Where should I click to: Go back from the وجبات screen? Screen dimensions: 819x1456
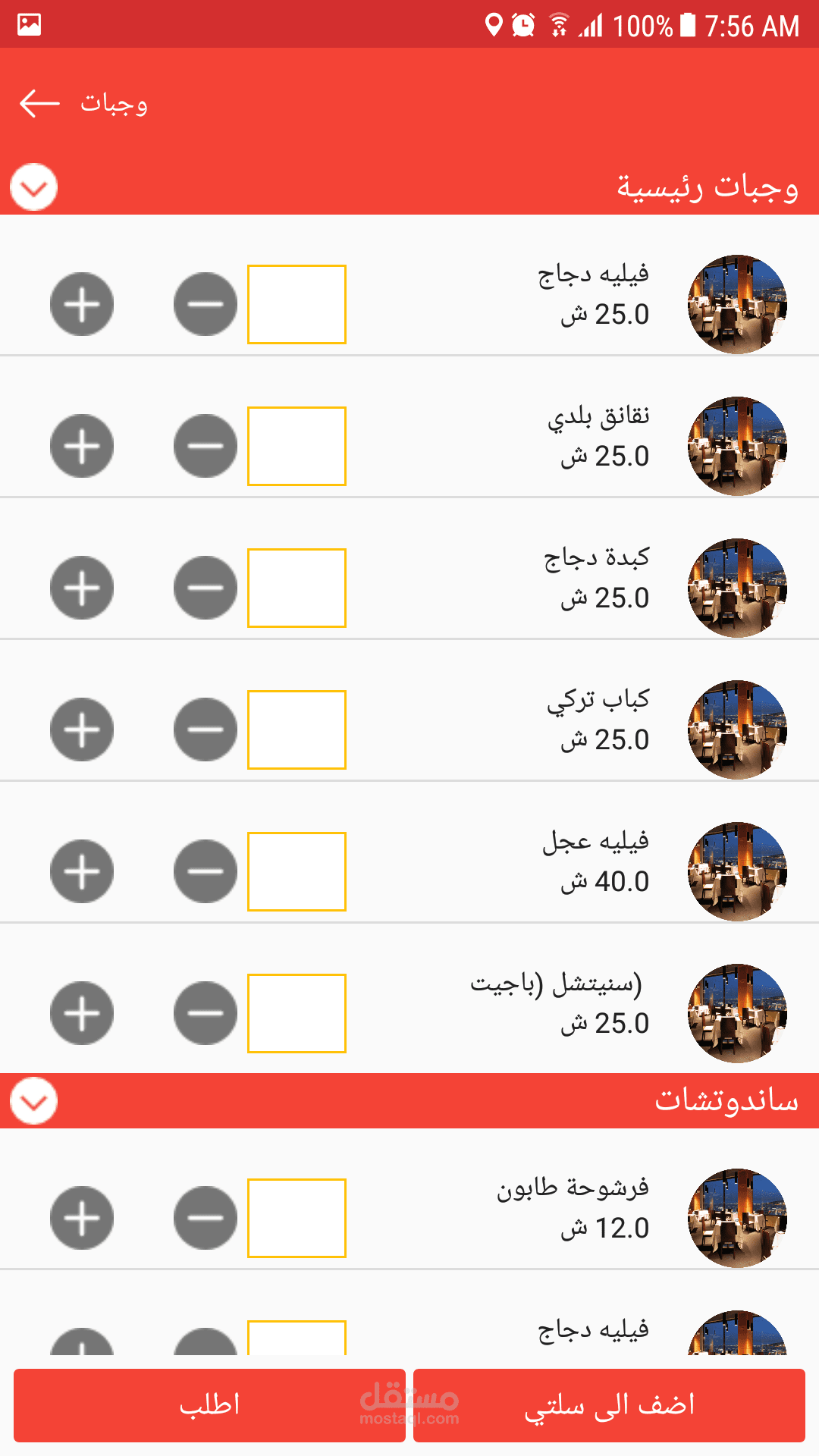click(x=39, y=103)
